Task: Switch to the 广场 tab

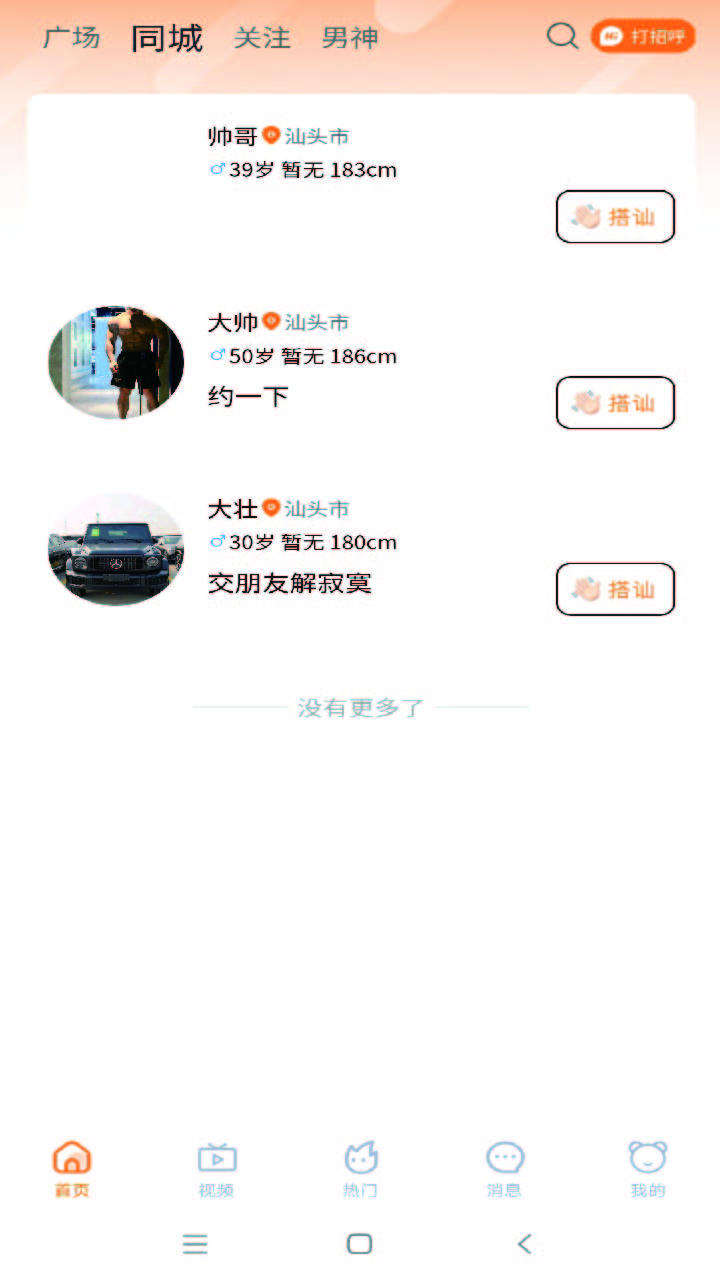Action: click(x=71, y=37)
